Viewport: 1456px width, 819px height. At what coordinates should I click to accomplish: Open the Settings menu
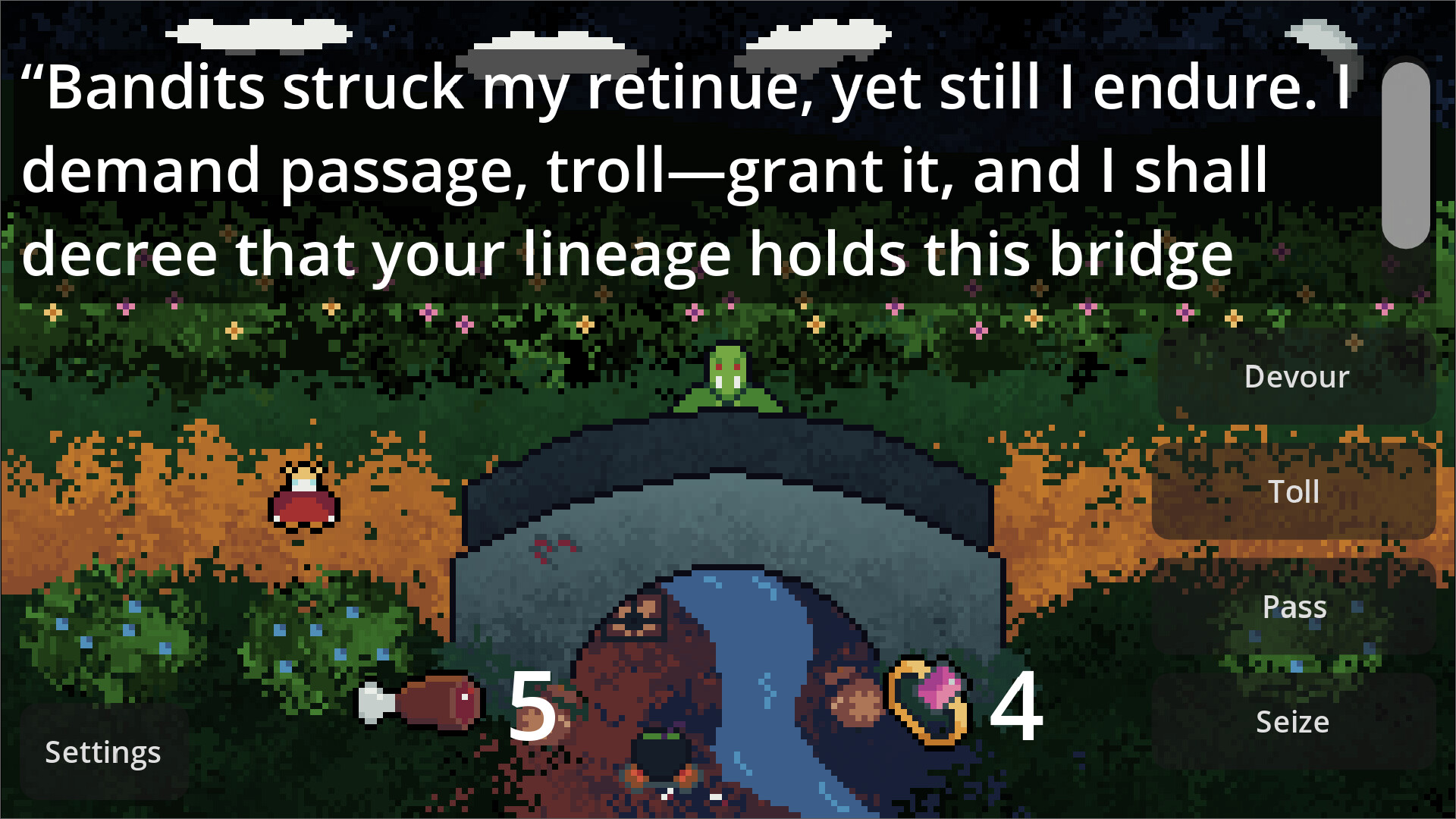[103, 752]
